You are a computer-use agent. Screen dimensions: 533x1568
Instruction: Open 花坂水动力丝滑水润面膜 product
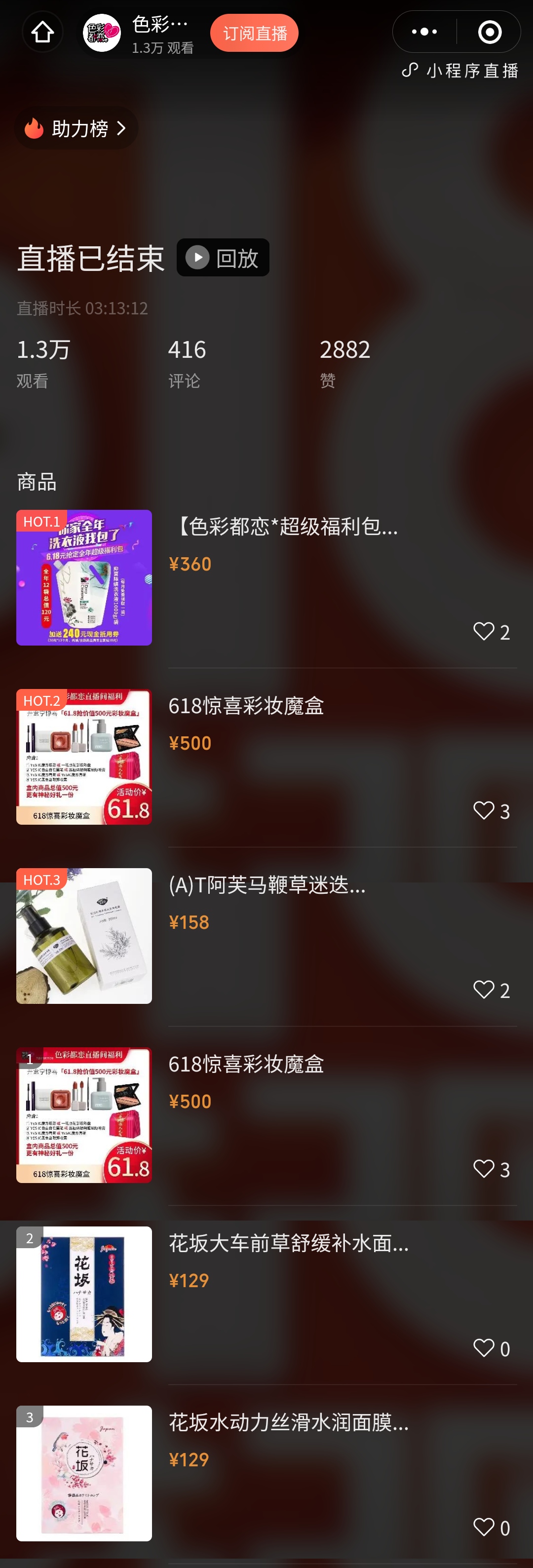pyautogui.click(x=289, y=1422)
